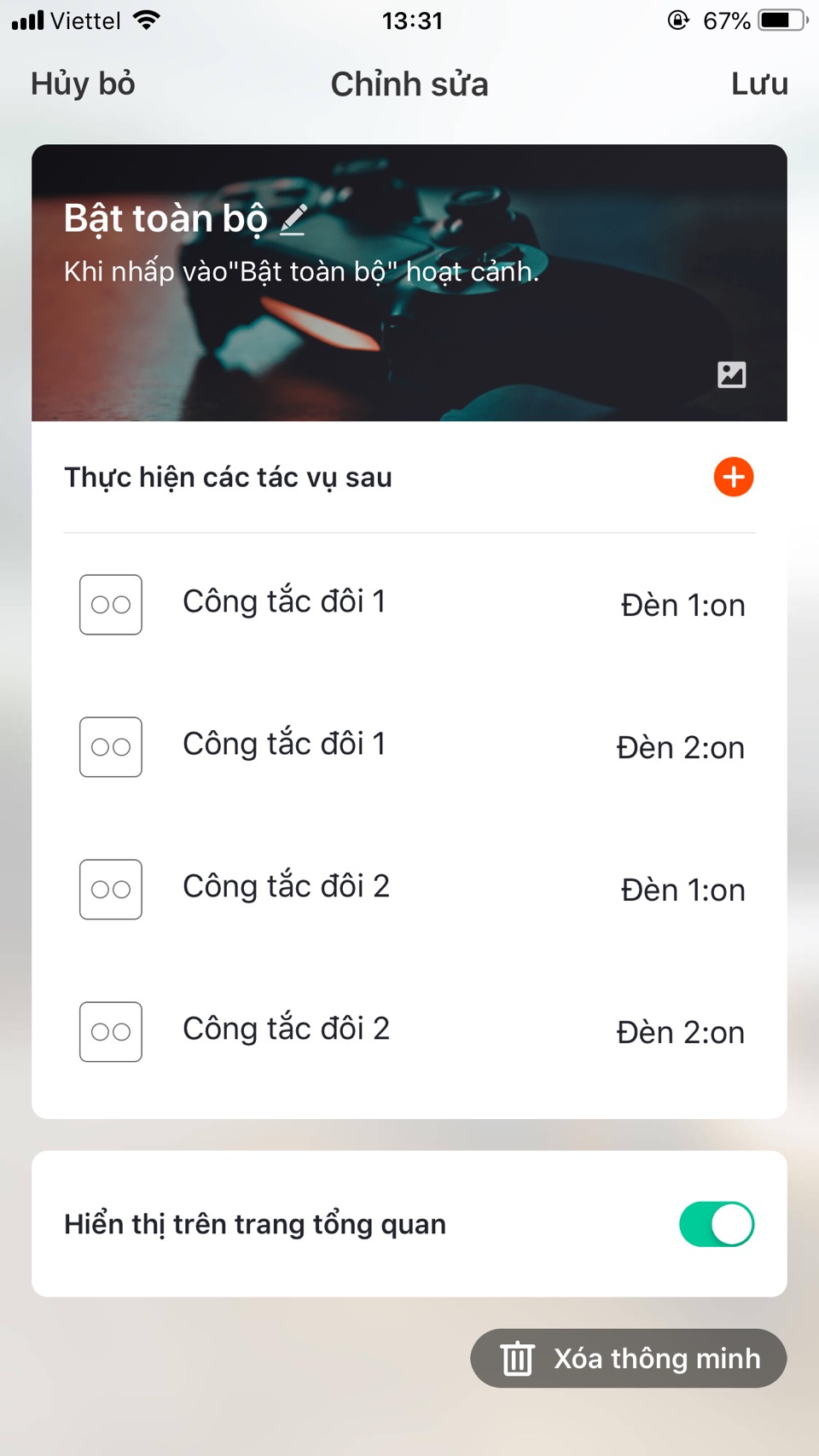Add a new task with plus button

tap(733, 477)
